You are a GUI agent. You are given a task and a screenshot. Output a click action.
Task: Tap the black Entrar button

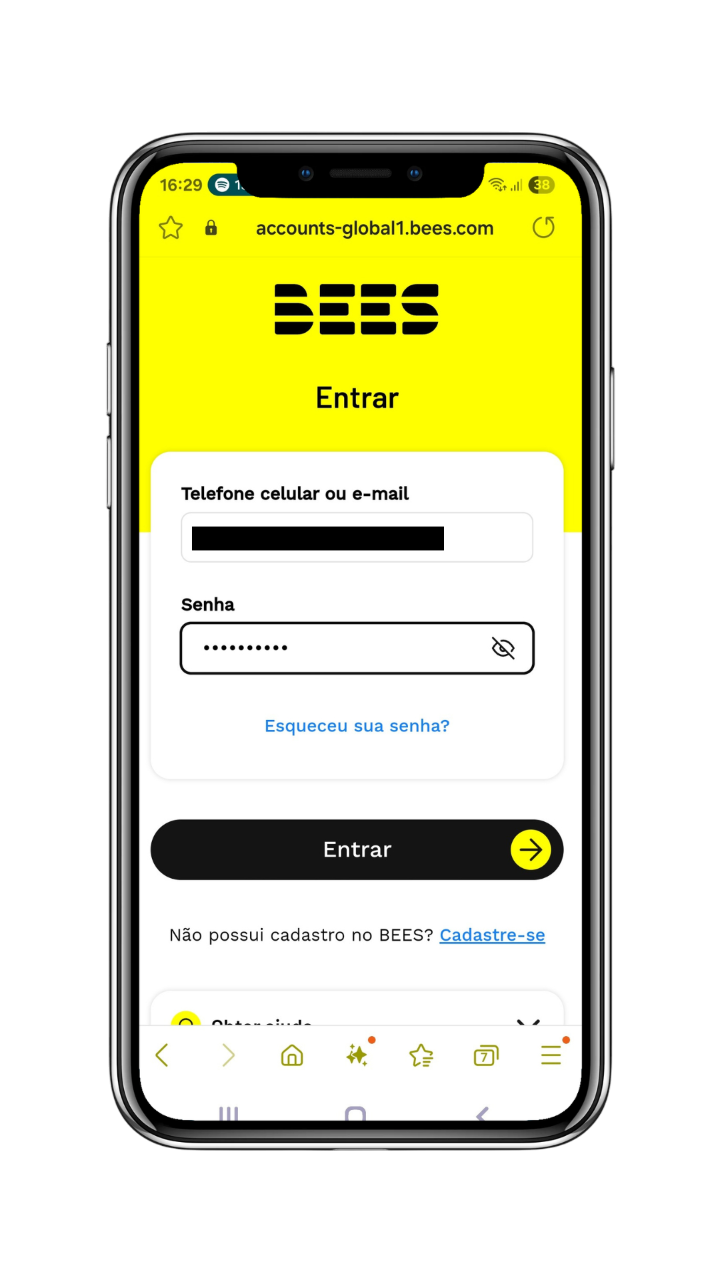[357, 850]
